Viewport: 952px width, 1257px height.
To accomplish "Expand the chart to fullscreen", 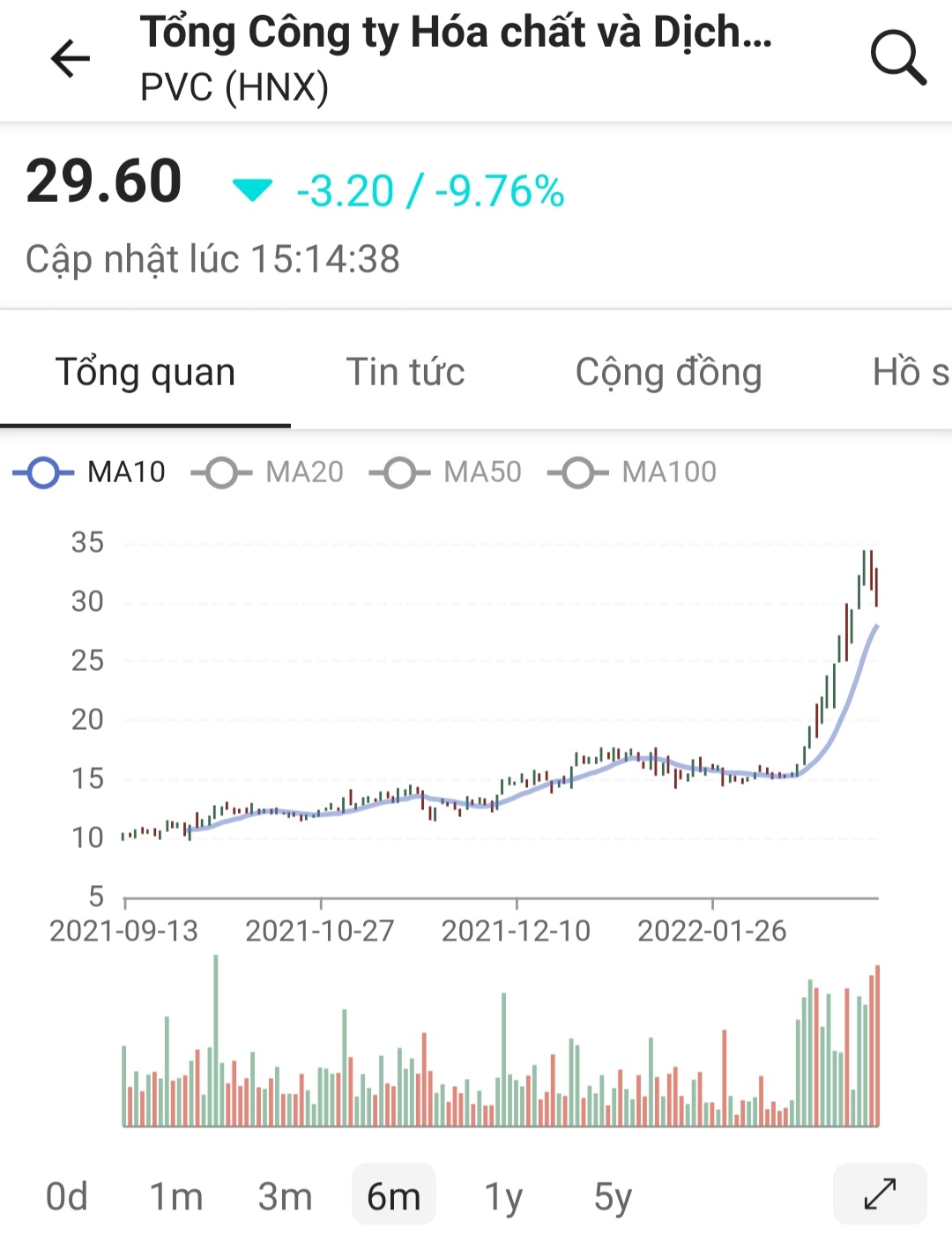I will (x=880, y=1194).
